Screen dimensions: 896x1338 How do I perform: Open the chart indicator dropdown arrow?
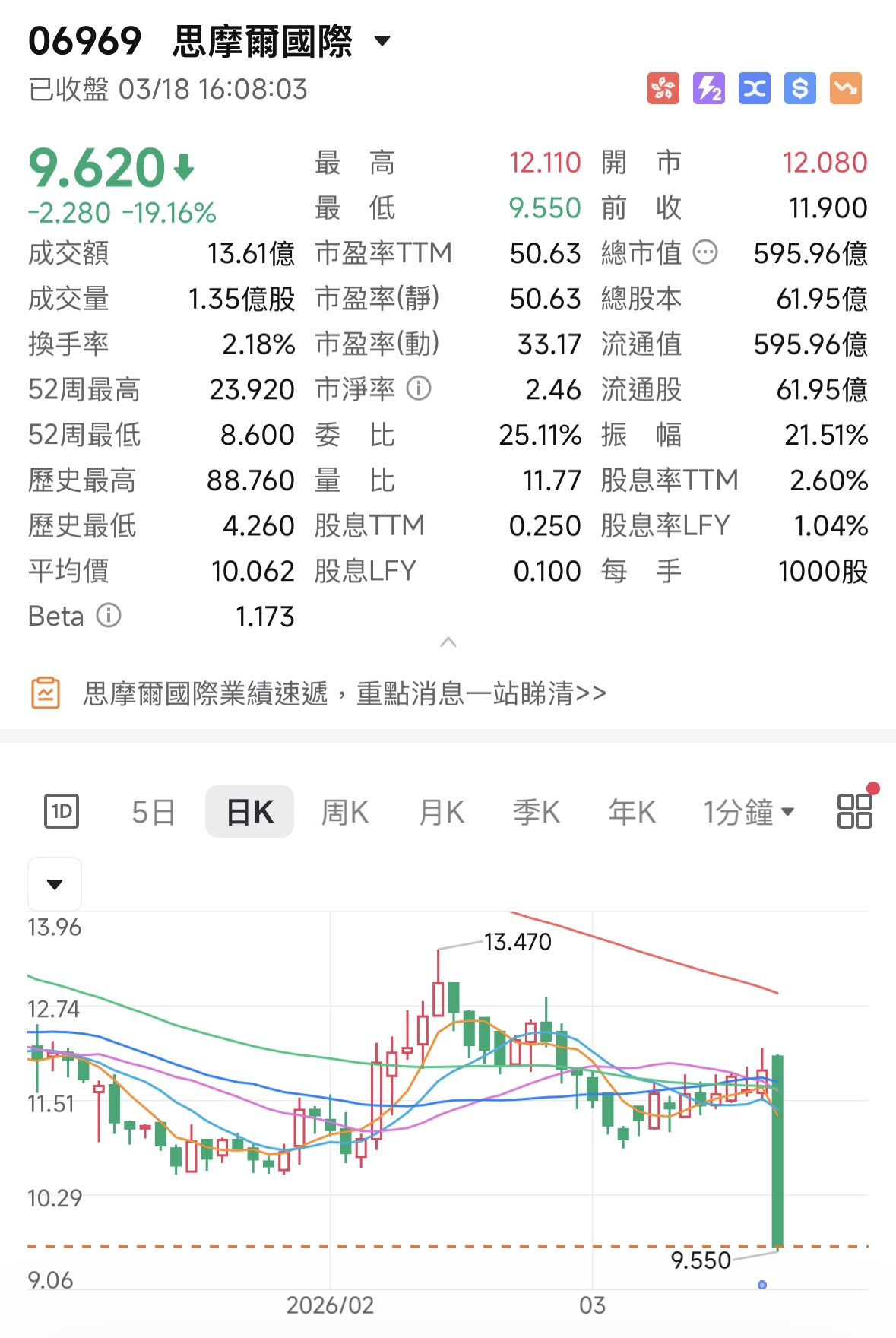coord(54,884)
